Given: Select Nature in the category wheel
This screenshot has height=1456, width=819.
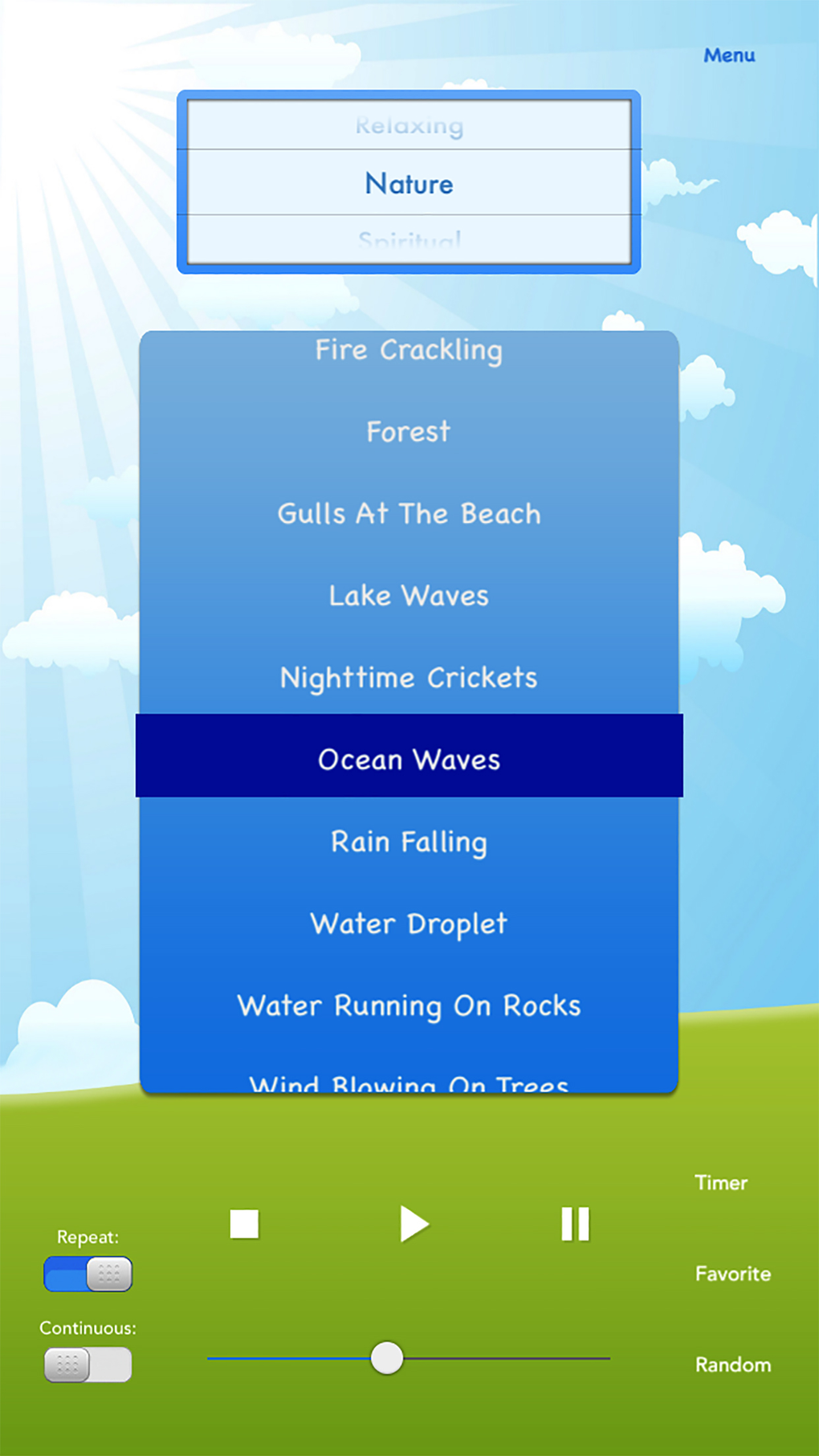Looking at the screenshot, I should 409,183.
